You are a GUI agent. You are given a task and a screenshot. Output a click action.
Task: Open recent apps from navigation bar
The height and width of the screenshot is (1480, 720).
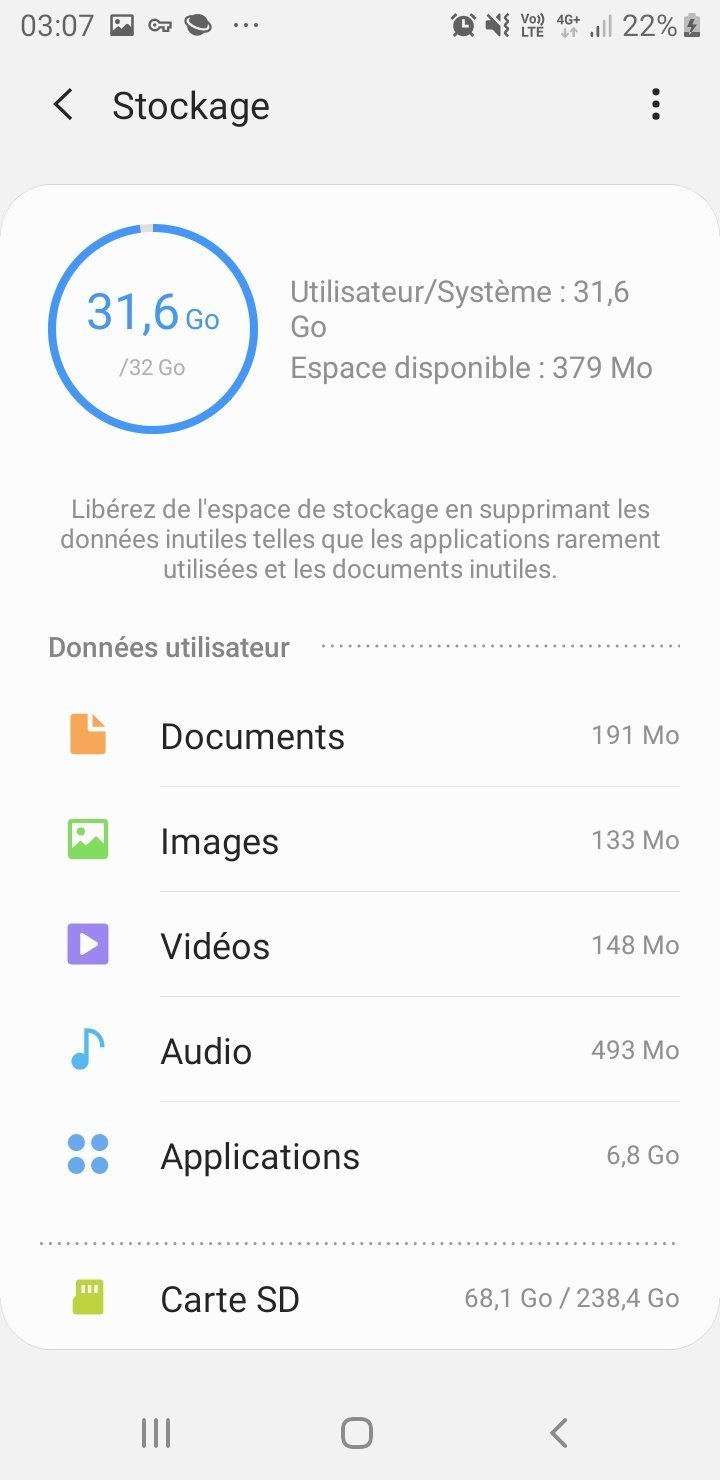[x=156, y=1433]
